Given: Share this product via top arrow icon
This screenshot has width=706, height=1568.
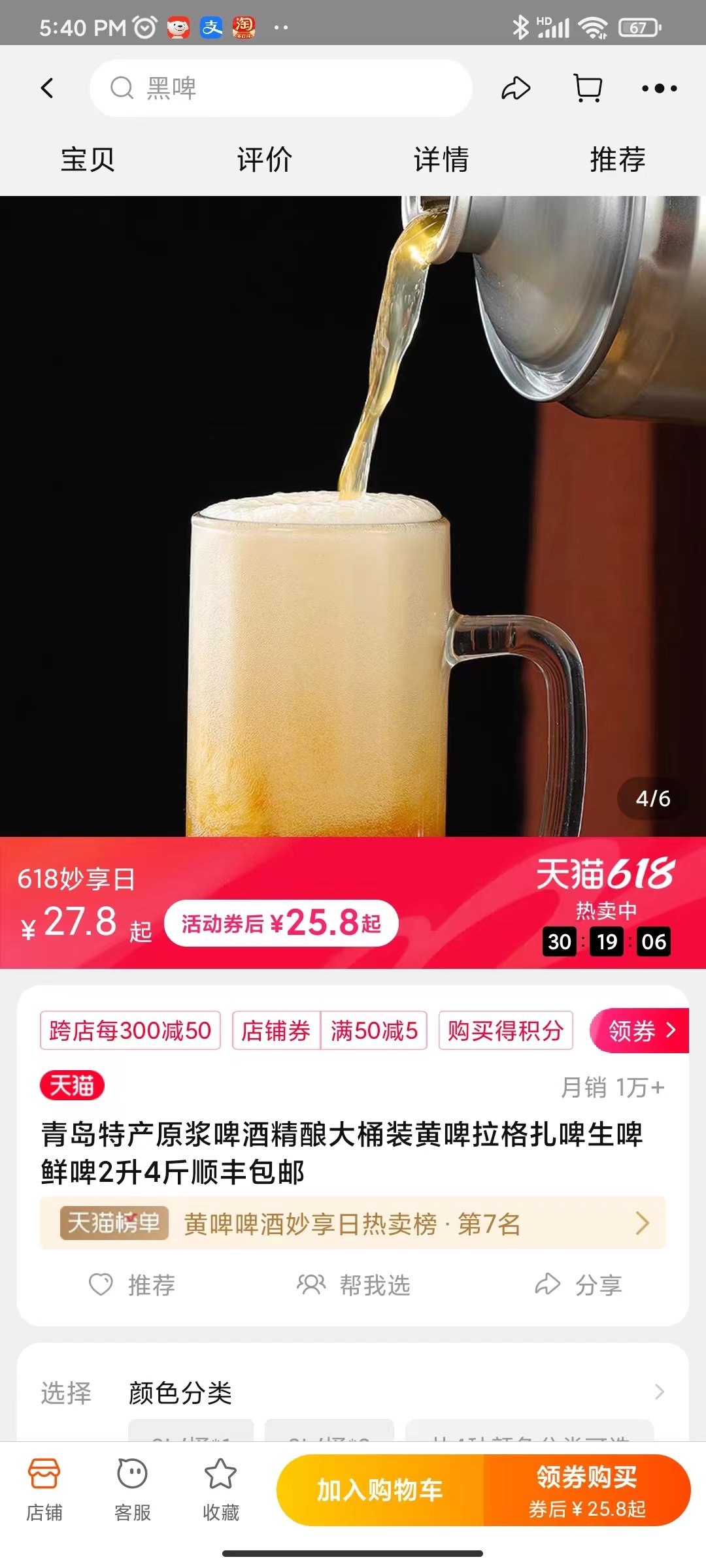Looking at the screenshot, I should tap(516, 88).
